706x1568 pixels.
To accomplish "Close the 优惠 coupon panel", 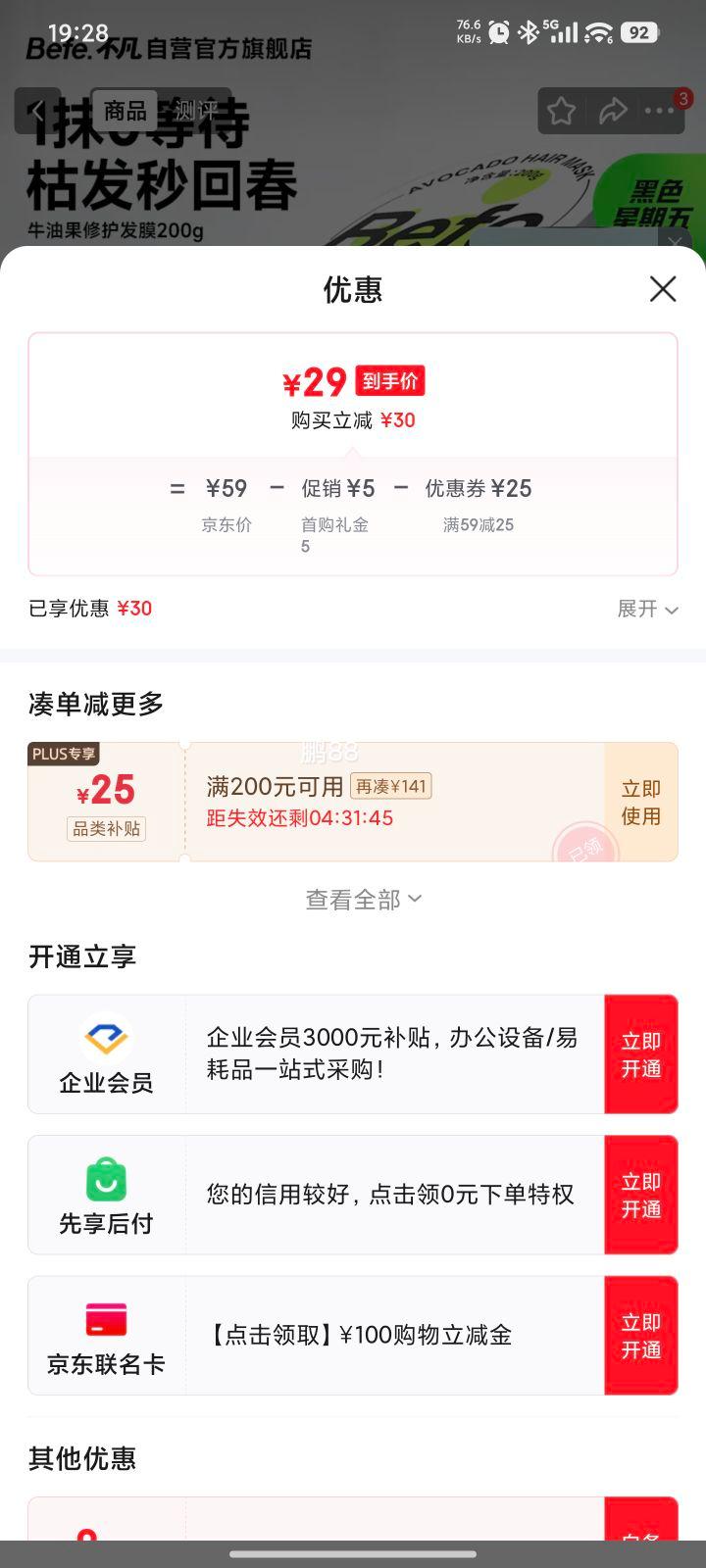I will click(663, 289).
